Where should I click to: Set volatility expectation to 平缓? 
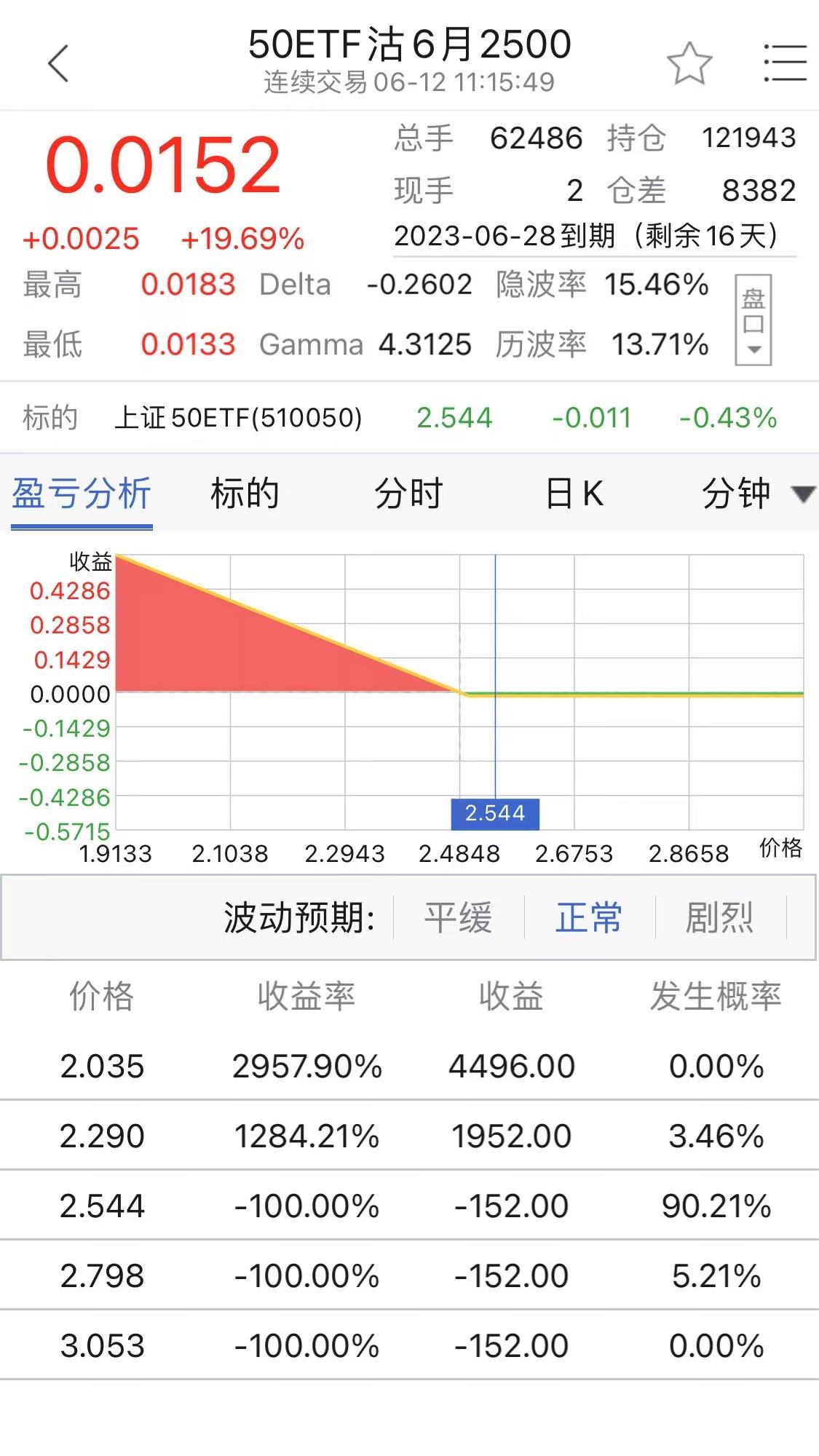(459, 917)
